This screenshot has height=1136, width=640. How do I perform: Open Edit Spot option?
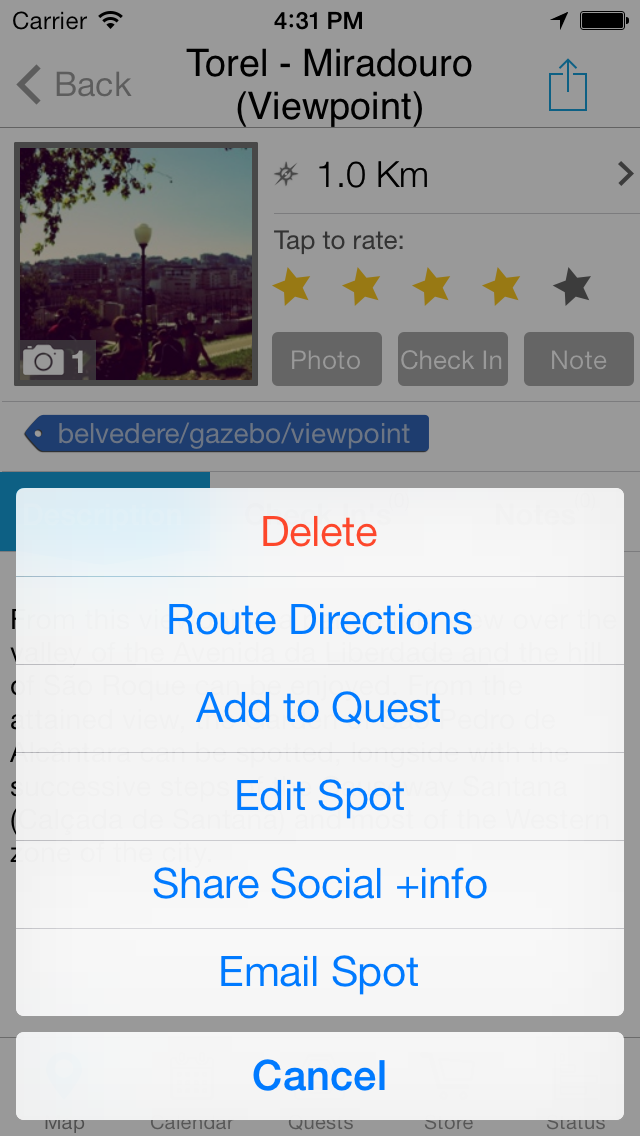click(320, 797)
